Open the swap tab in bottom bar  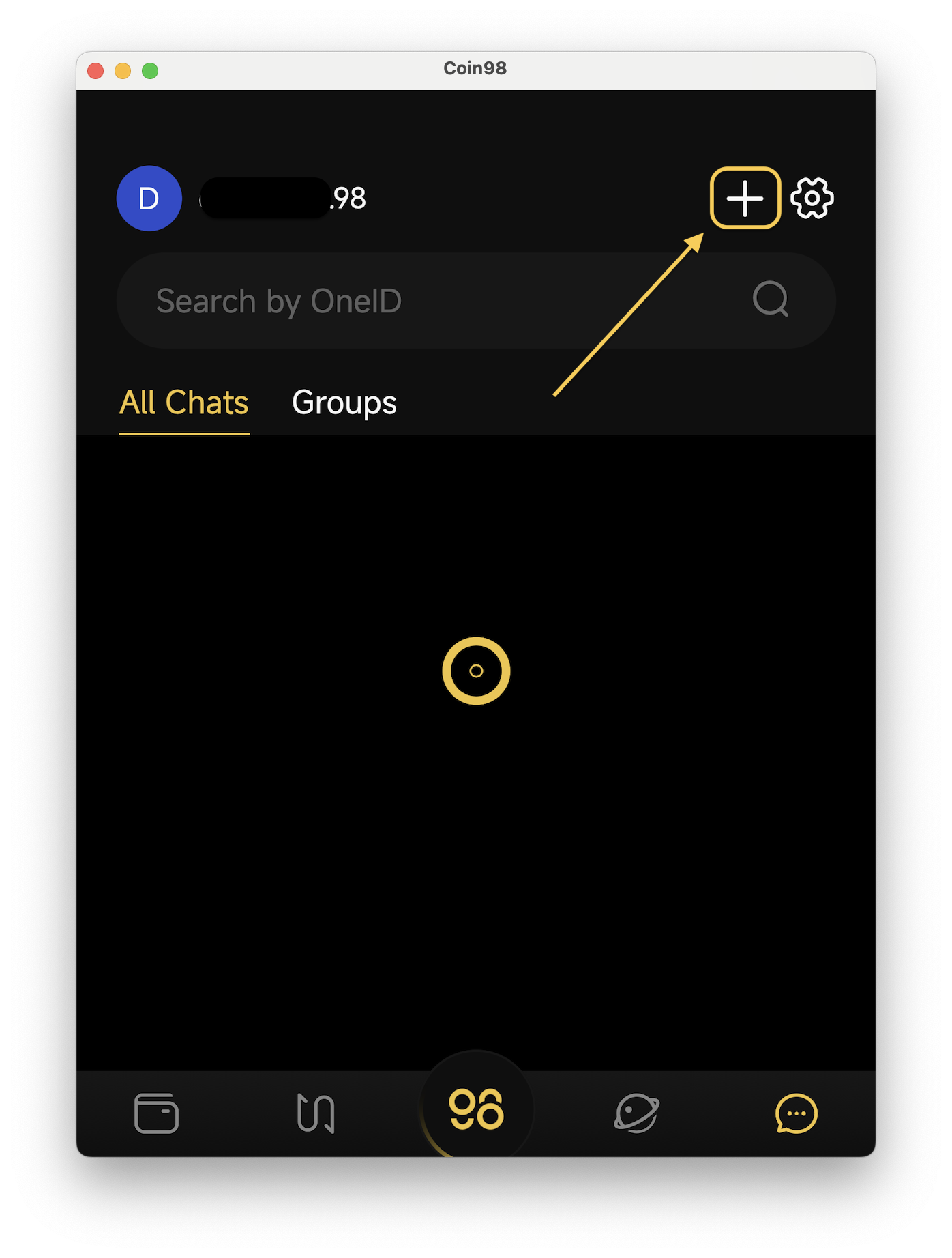coord(316,1113)
